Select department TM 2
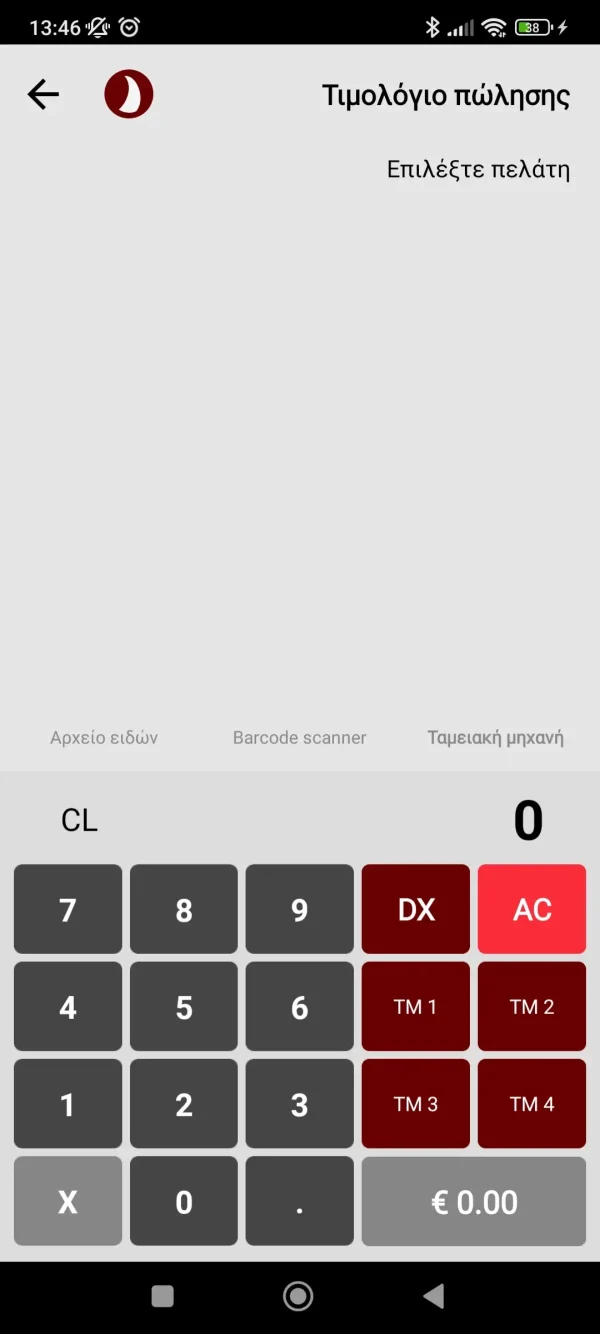This screenshot has width=600, height=1334. (532, 1007)
